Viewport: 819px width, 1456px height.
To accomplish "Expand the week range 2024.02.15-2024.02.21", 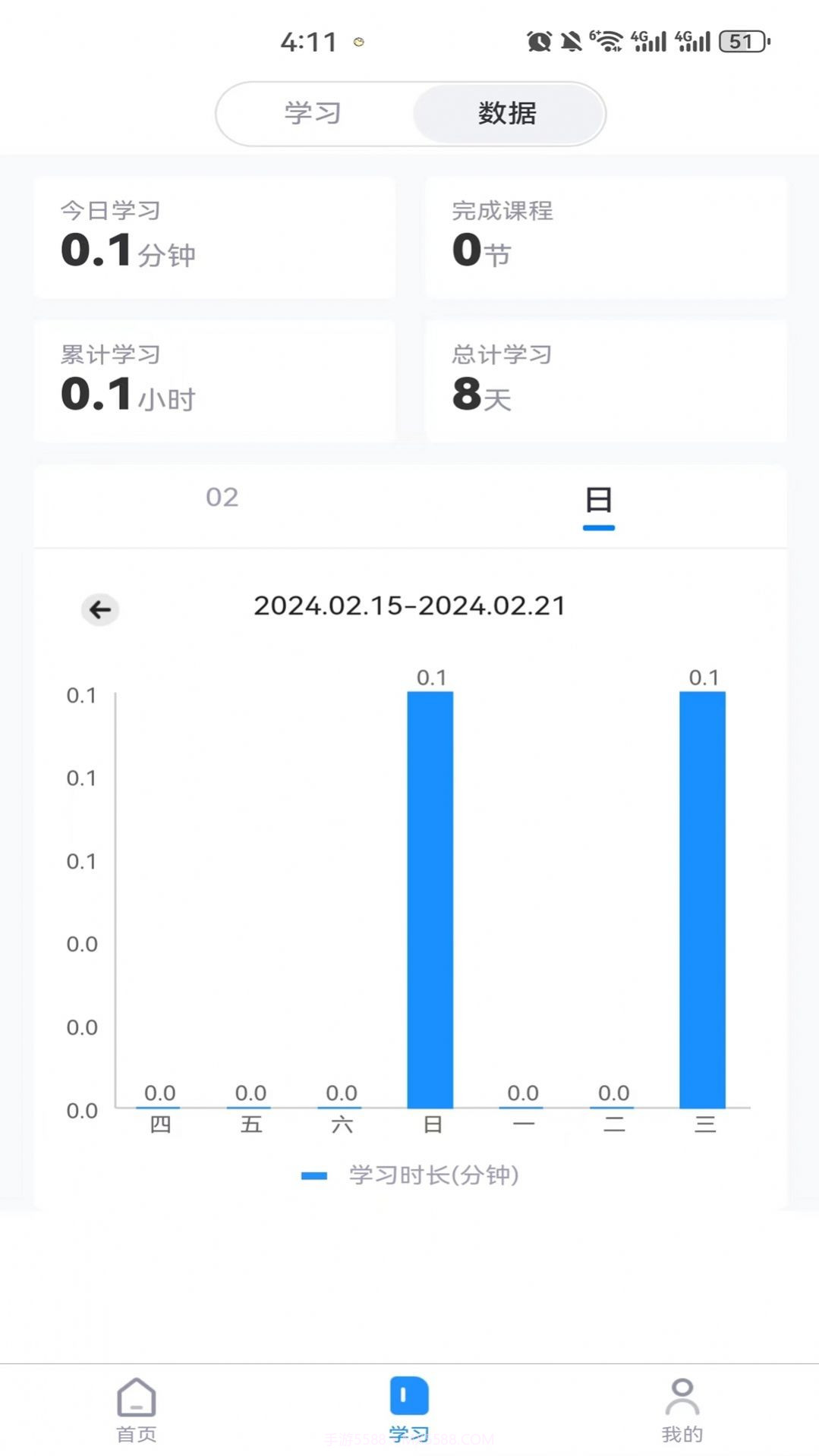I will (x=409, y=606).
